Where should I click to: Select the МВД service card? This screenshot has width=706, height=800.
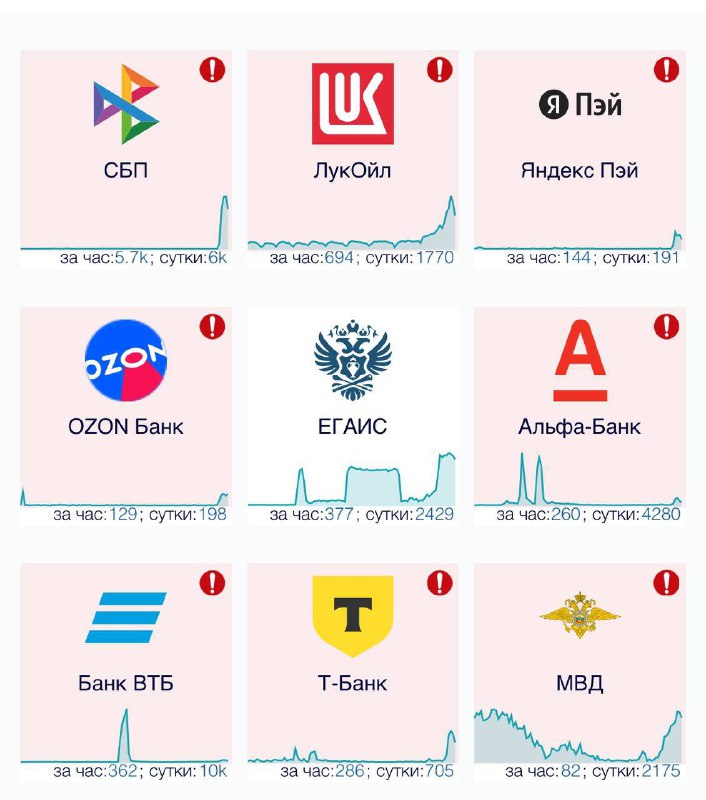pos(578,672)
